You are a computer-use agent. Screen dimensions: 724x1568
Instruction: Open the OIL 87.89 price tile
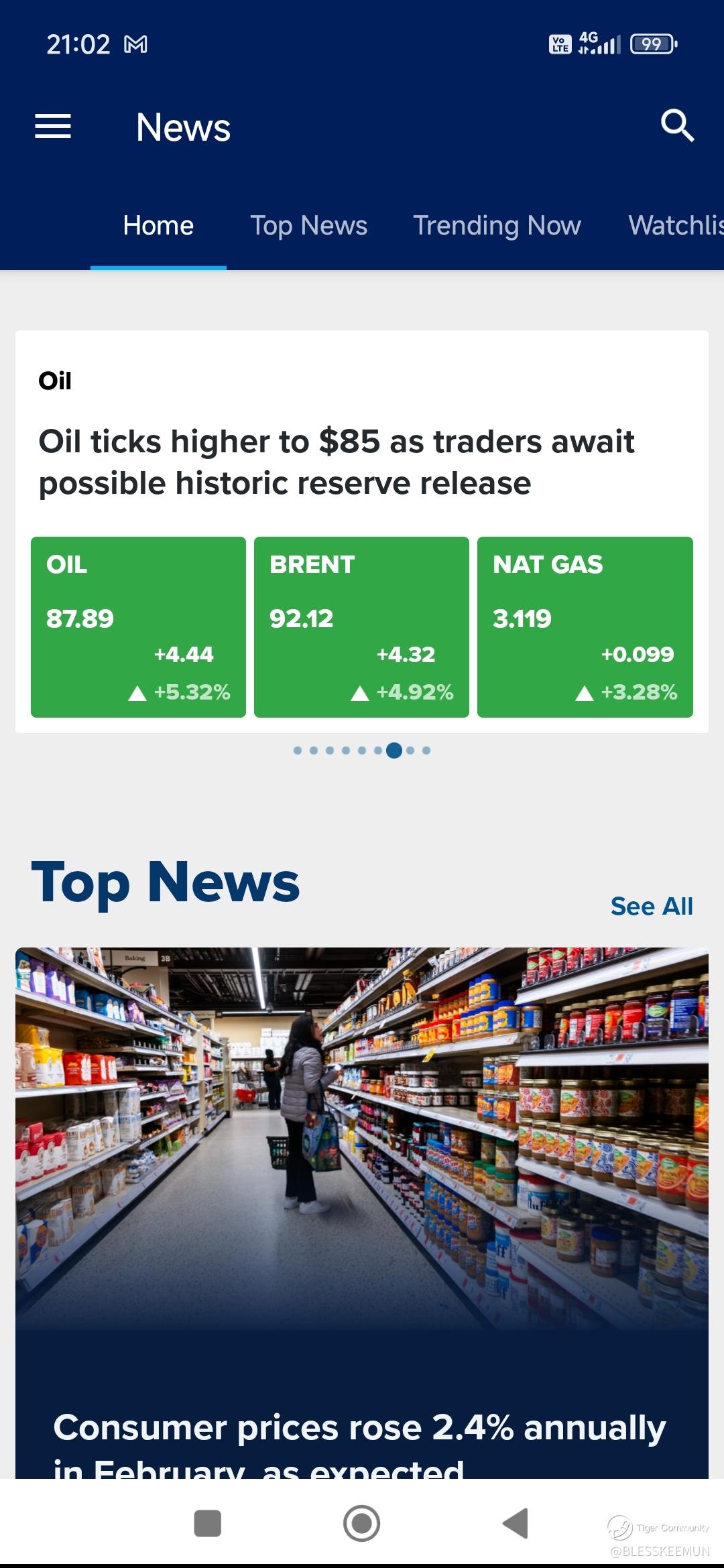tap(138, 627)
